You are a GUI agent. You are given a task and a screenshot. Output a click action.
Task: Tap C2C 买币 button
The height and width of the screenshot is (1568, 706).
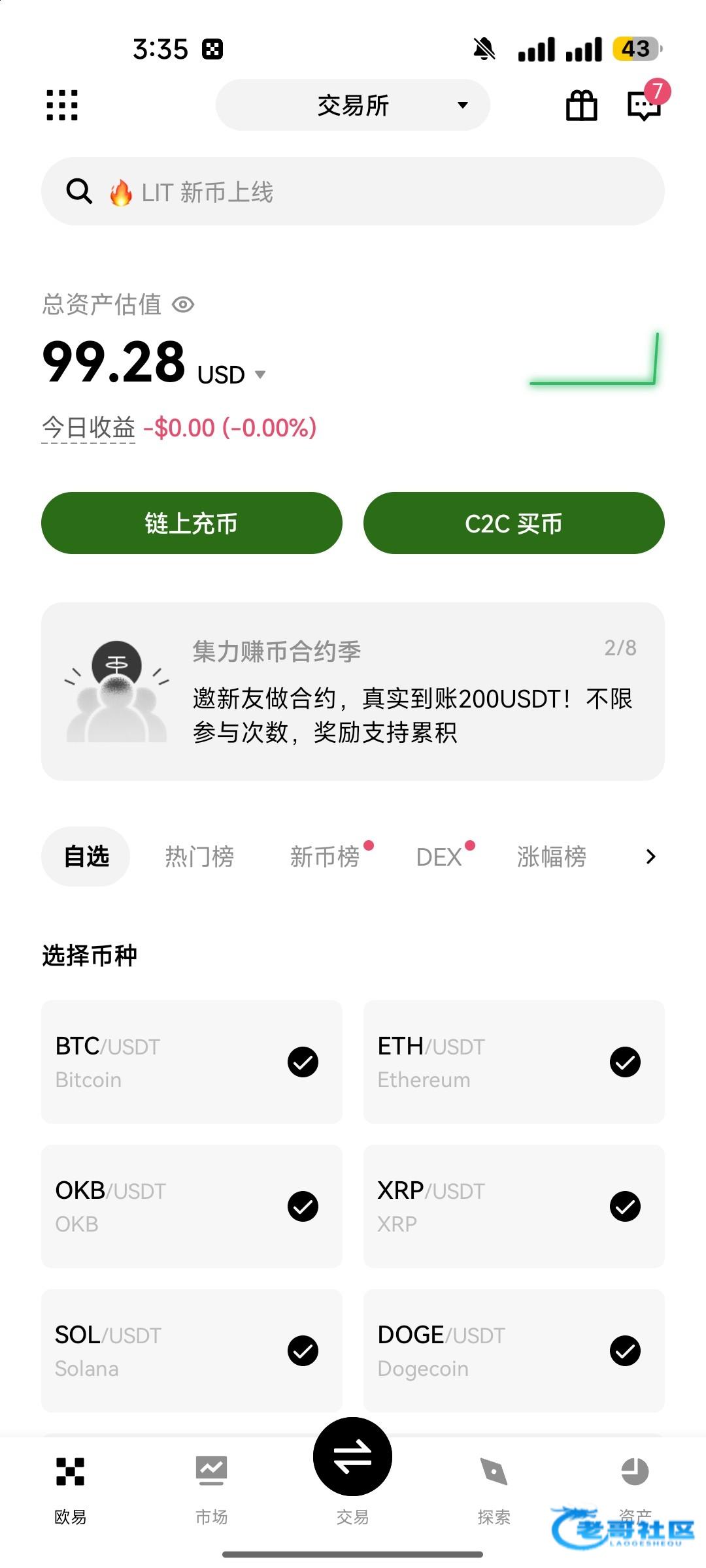pos(514,523)
